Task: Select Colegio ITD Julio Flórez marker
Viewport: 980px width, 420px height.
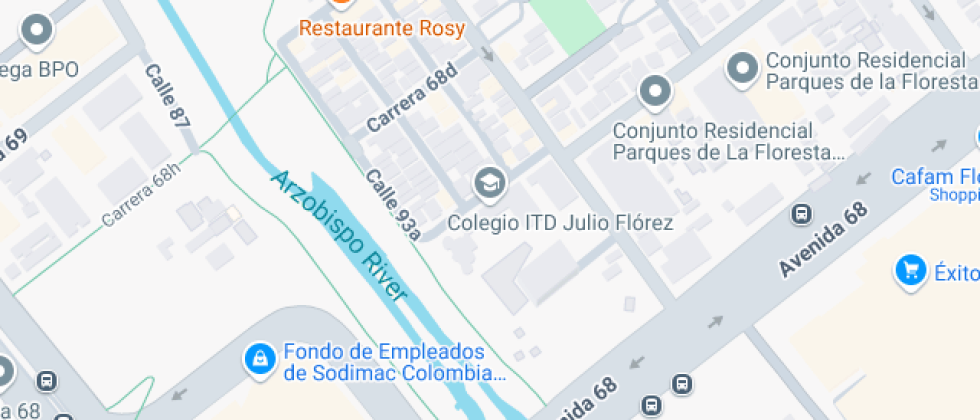Action: [490, 183]
